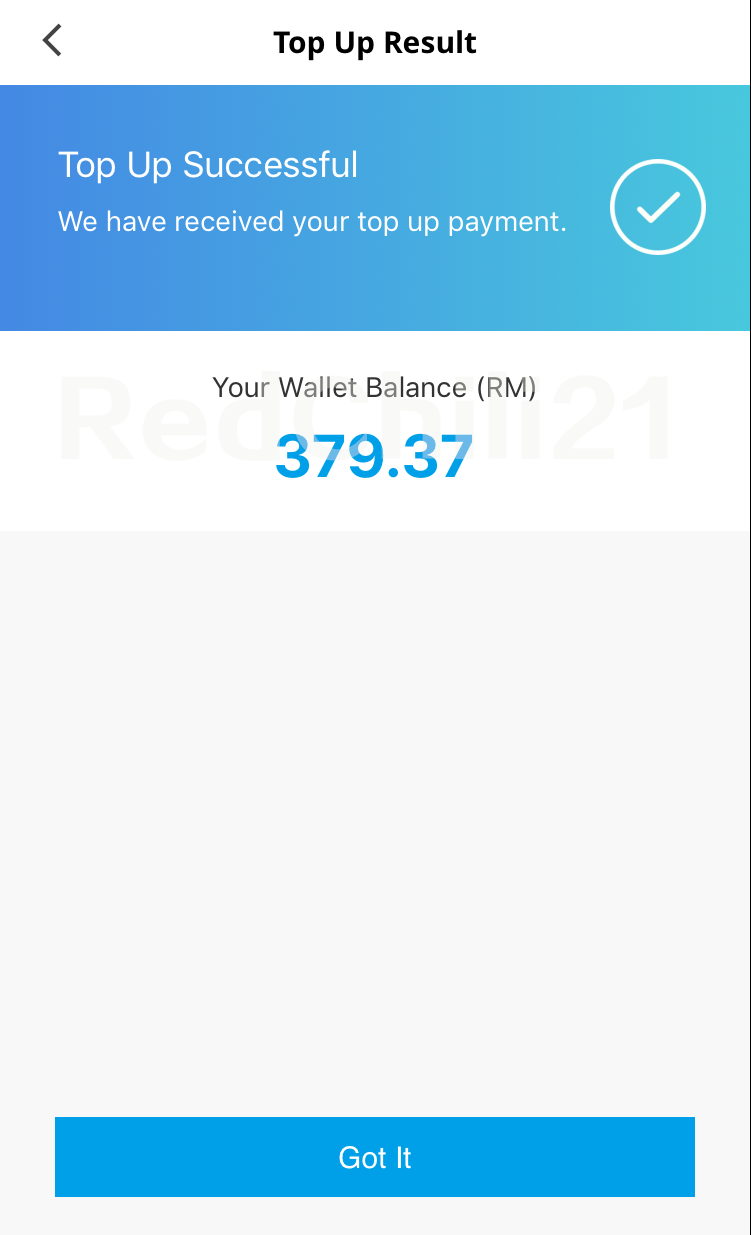This screenshot has height=1235, width=751.
Task: Go back from Top Up Result
Action: (52, 41)
